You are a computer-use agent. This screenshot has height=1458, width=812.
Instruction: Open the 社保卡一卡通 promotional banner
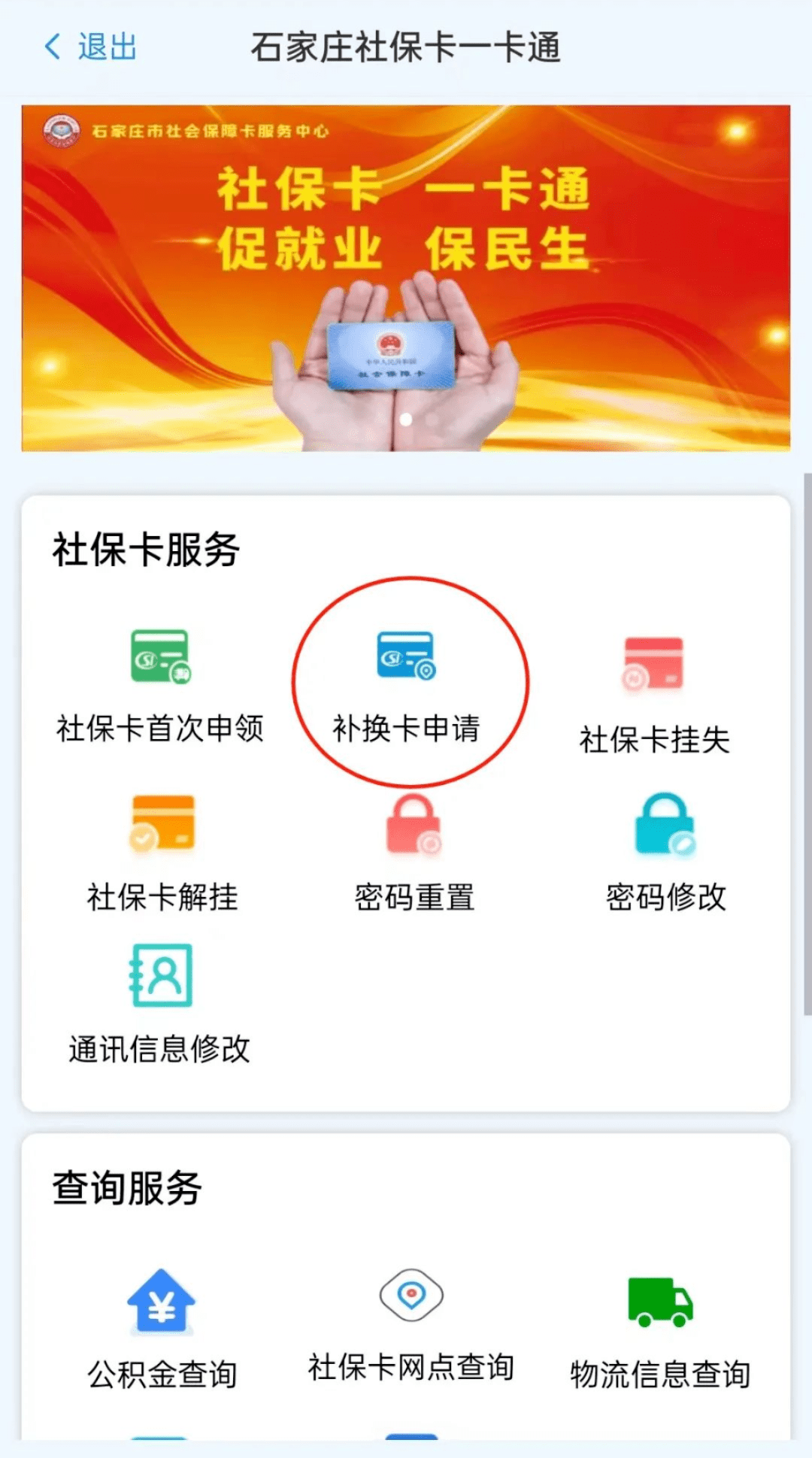coord(406,278)
